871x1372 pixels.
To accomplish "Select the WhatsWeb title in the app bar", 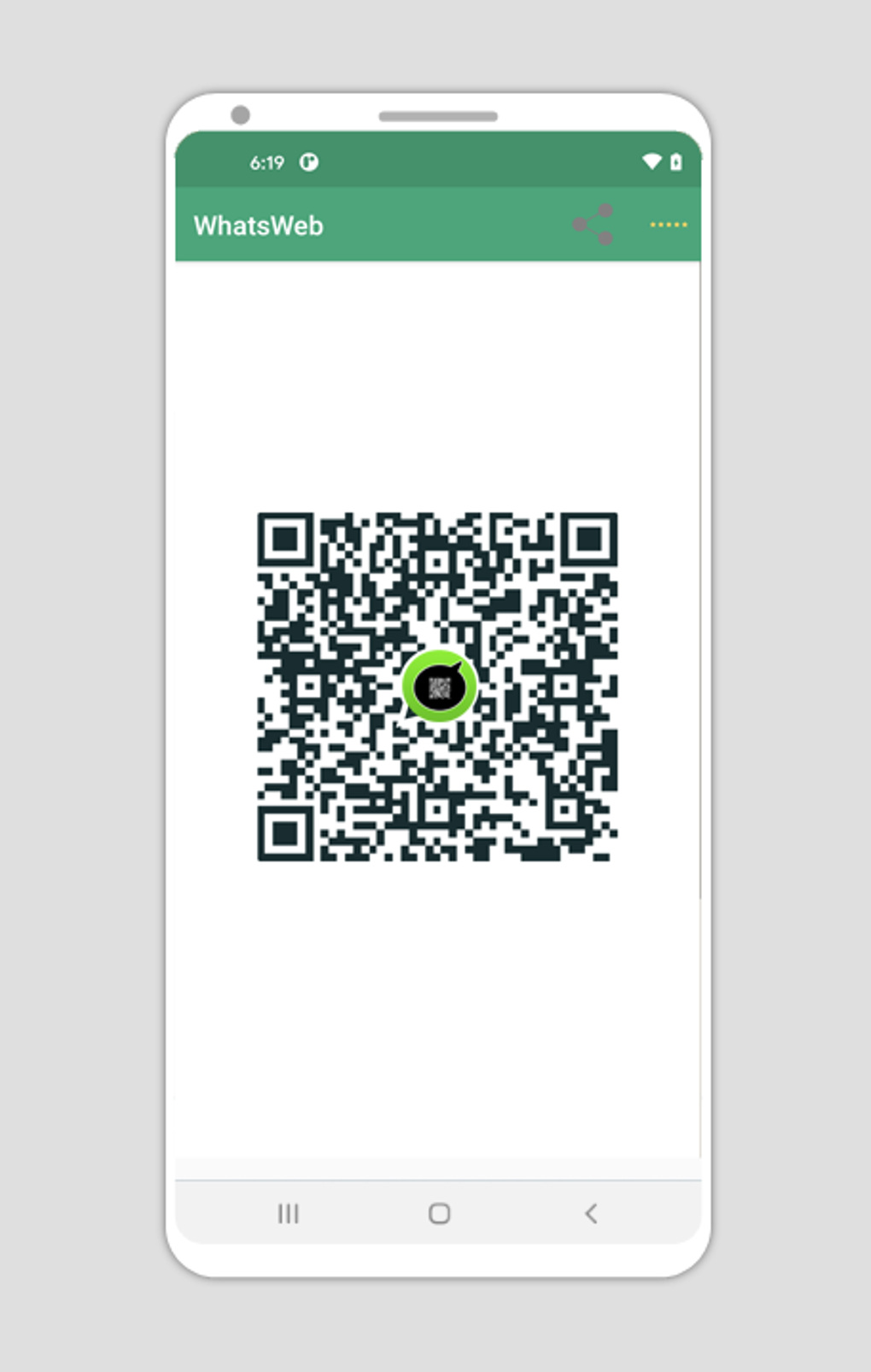I will click(258, 225).
